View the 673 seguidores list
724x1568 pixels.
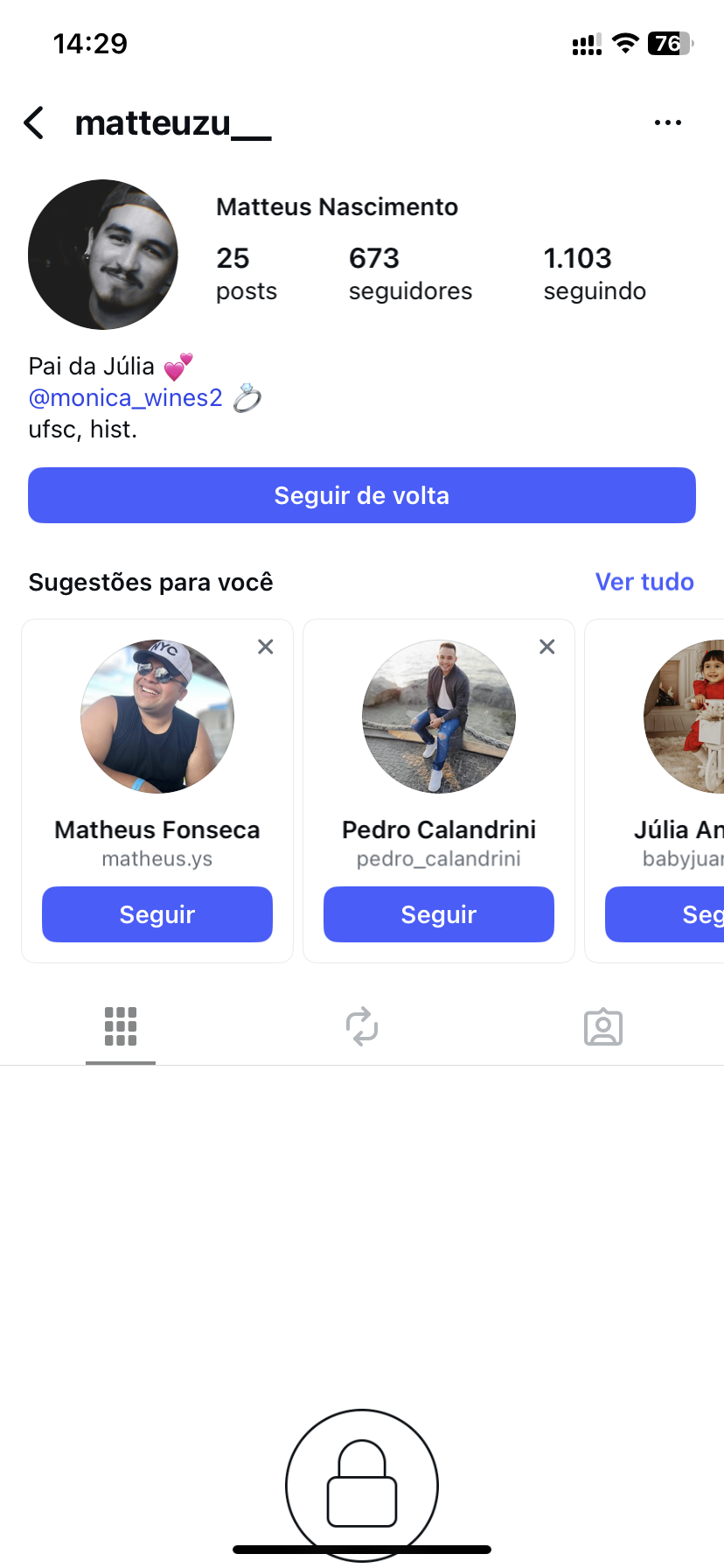tap(410, 273)
